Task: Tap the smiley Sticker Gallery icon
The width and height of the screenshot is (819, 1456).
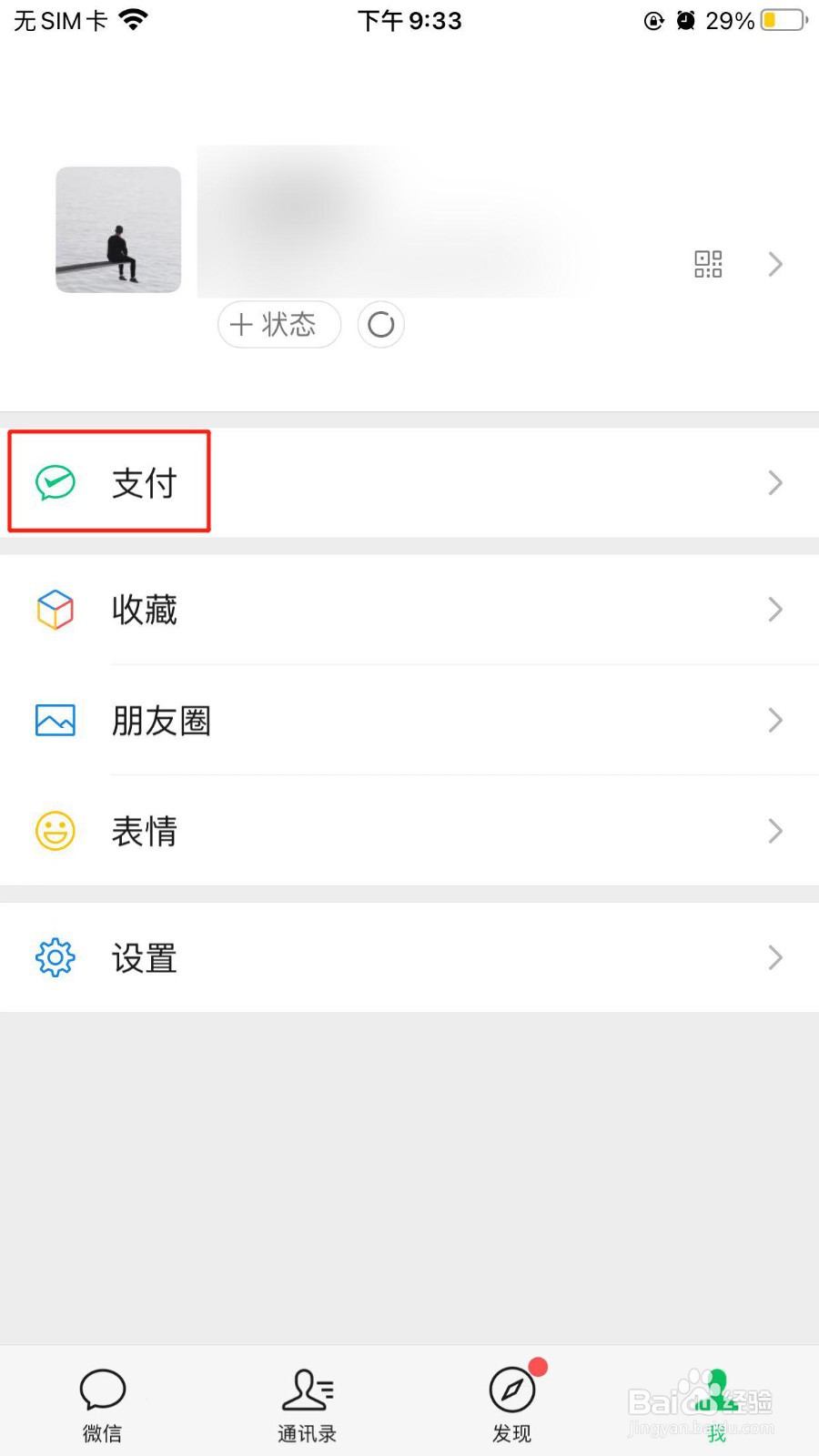Action: [55, 831]
